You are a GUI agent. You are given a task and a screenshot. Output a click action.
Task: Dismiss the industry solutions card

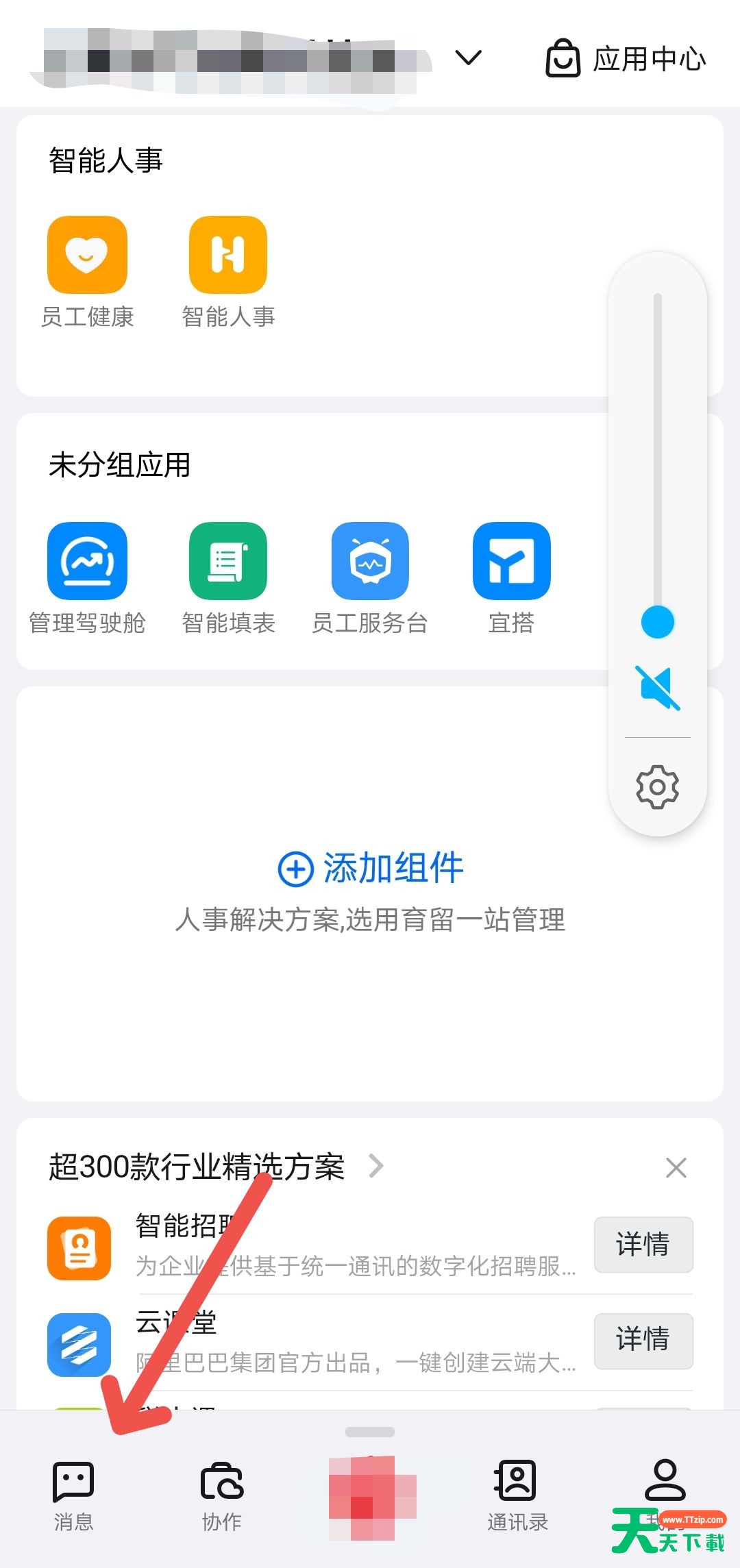(x=676, y=1167)
